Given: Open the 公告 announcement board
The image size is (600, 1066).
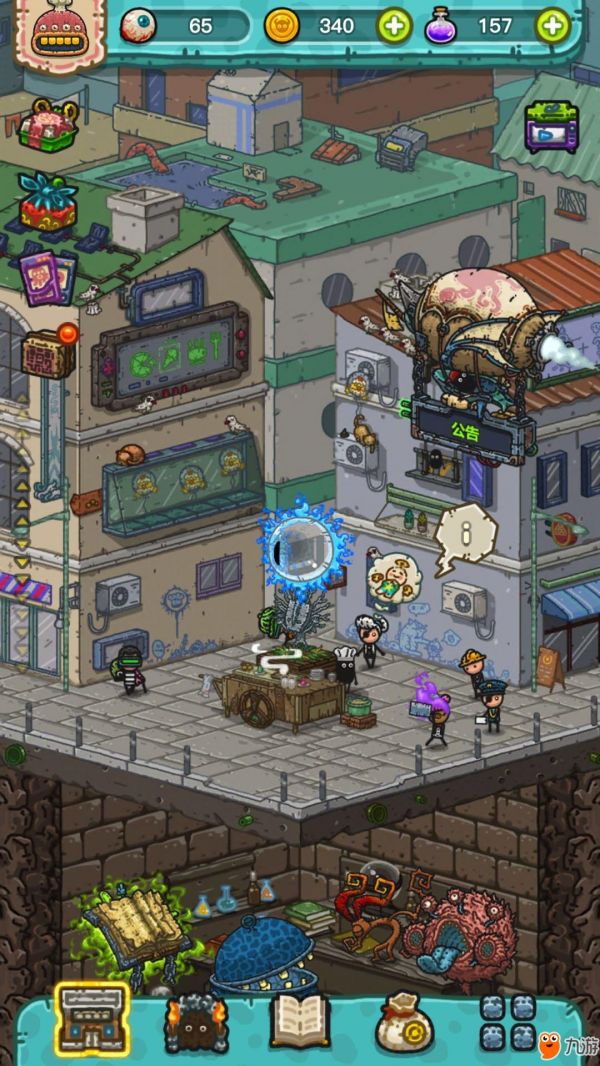Looking at the screenshot, I should coord(465,432).
